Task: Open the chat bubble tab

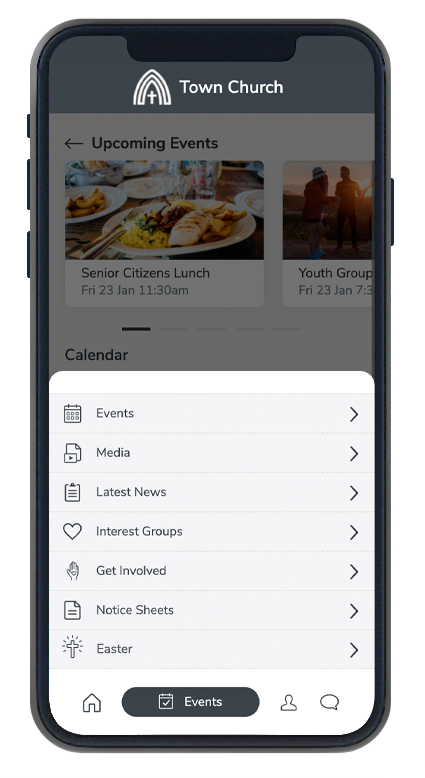Action: click(329, 702)
